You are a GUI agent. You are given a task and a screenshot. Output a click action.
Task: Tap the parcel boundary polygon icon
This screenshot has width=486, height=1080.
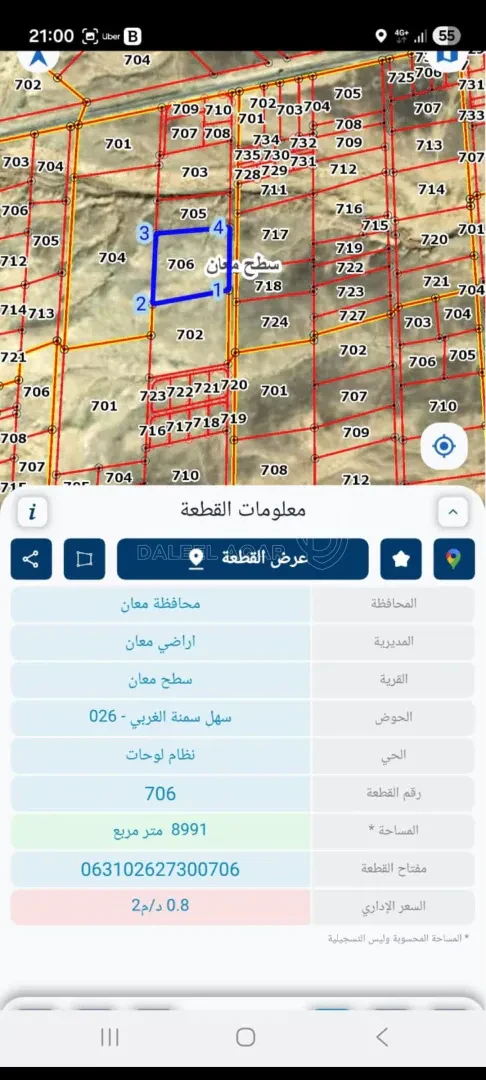pyautogui.click(x=85, y=559)
